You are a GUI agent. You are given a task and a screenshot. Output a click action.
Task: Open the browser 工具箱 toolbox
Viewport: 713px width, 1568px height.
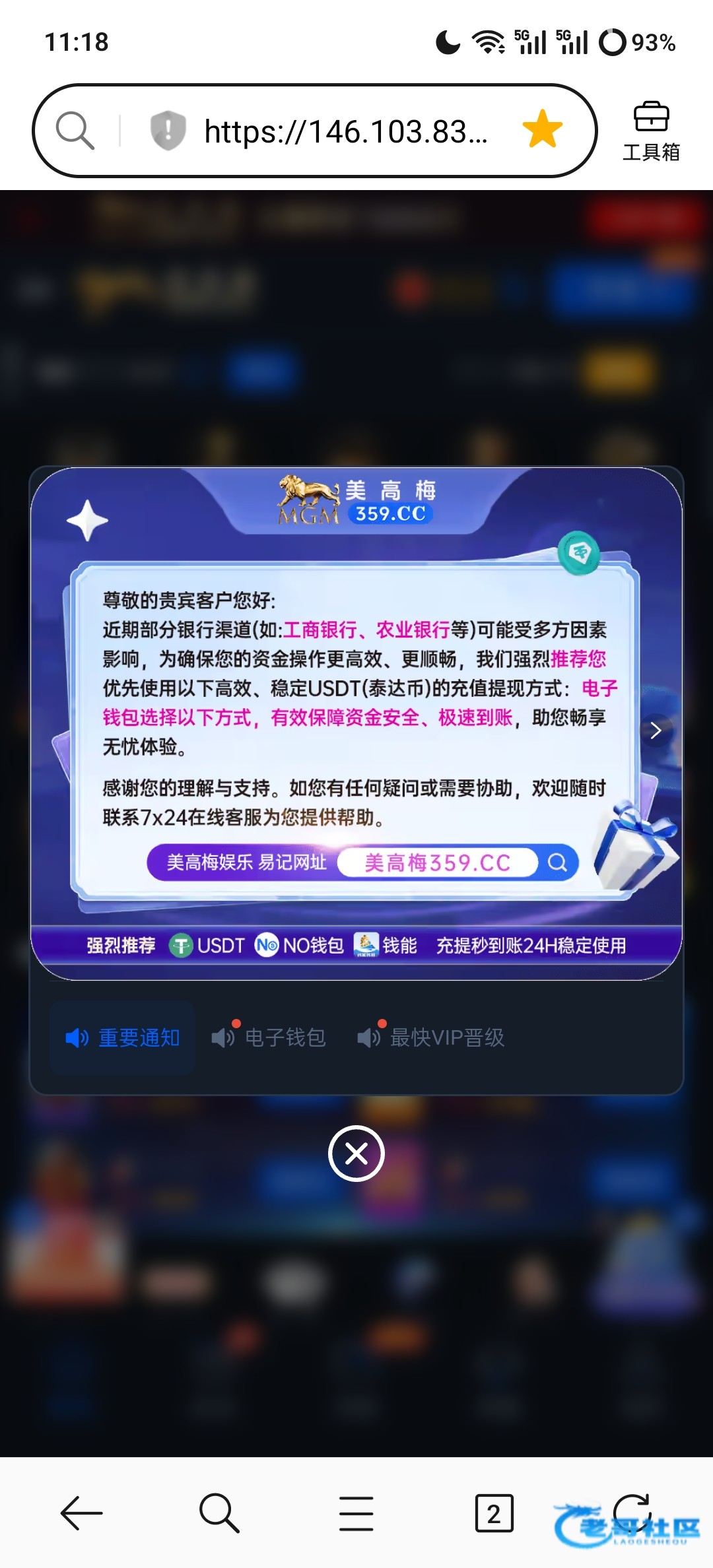(651, 131)
